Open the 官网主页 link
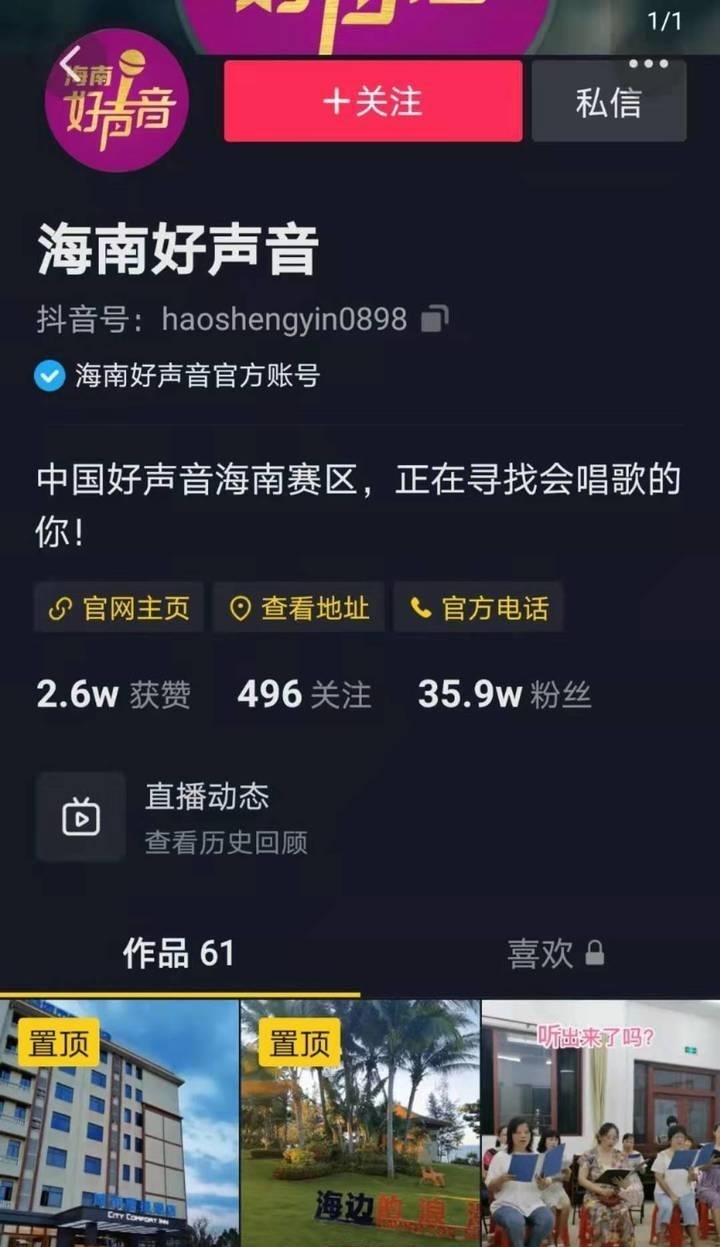The height and width of the screenshot is (1247, 720). 119,608
